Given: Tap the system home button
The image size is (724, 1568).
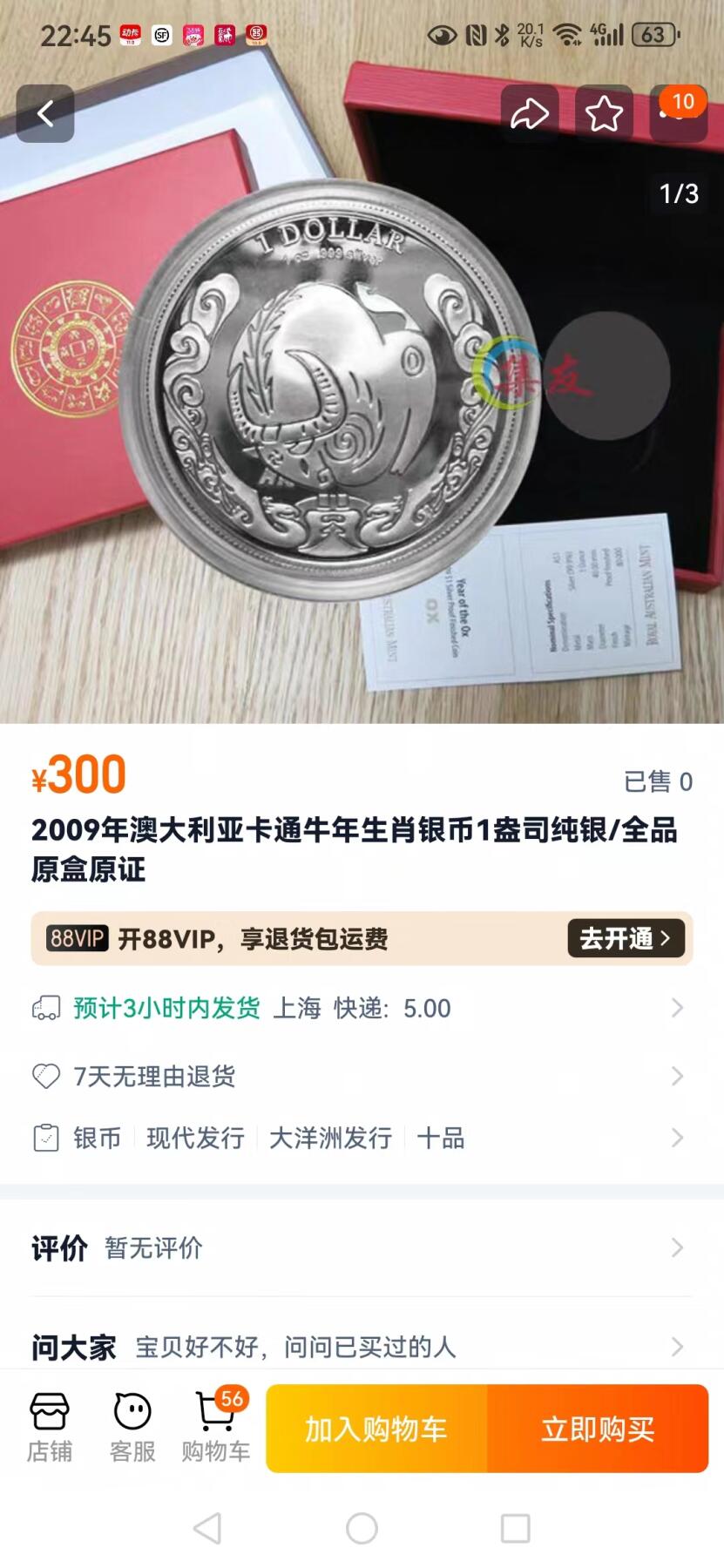Looking at the screenshot, I should pyautogui.click(x=362, y=1528).
